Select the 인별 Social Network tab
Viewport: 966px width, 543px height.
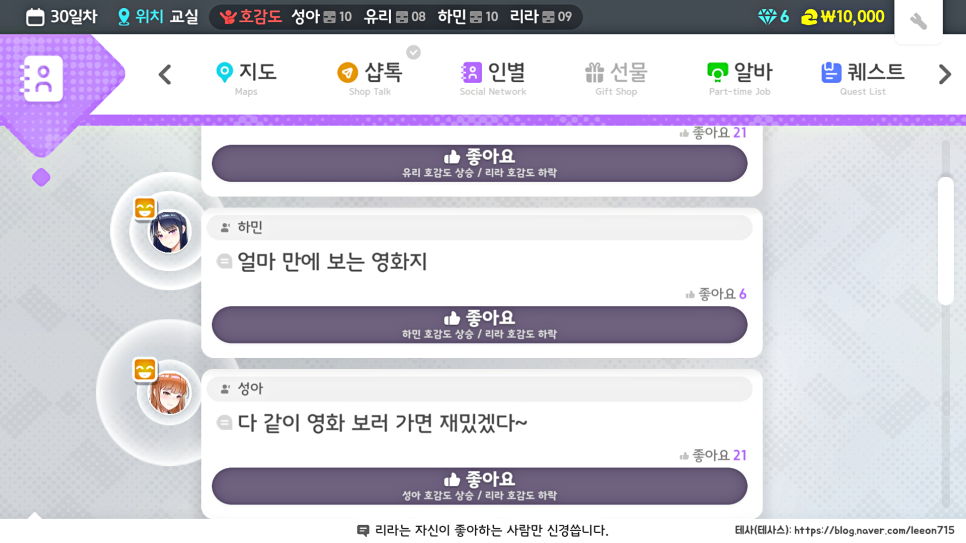493,78
